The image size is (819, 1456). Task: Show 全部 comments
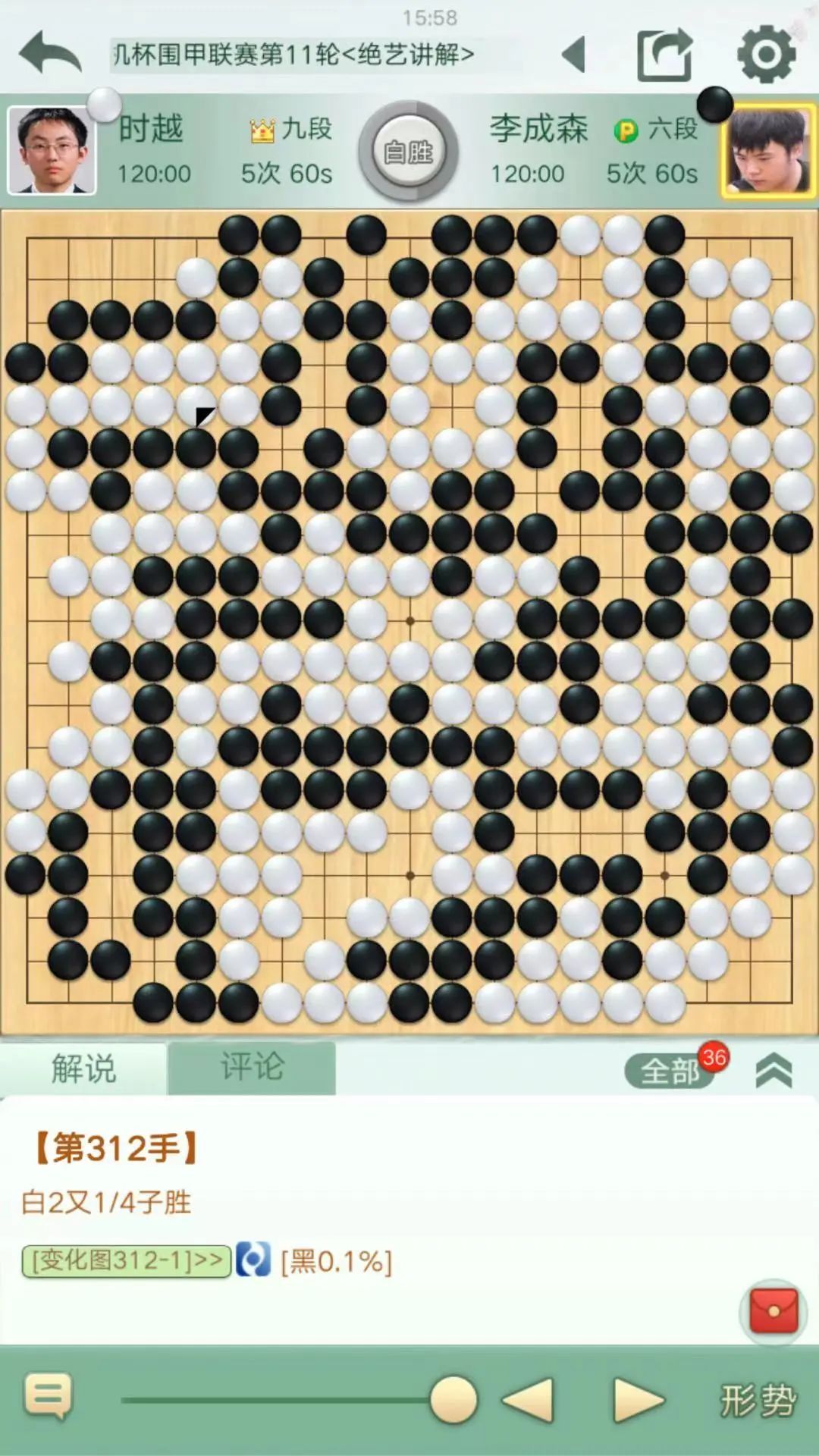pyautogui.click(x=669, y=1071)
